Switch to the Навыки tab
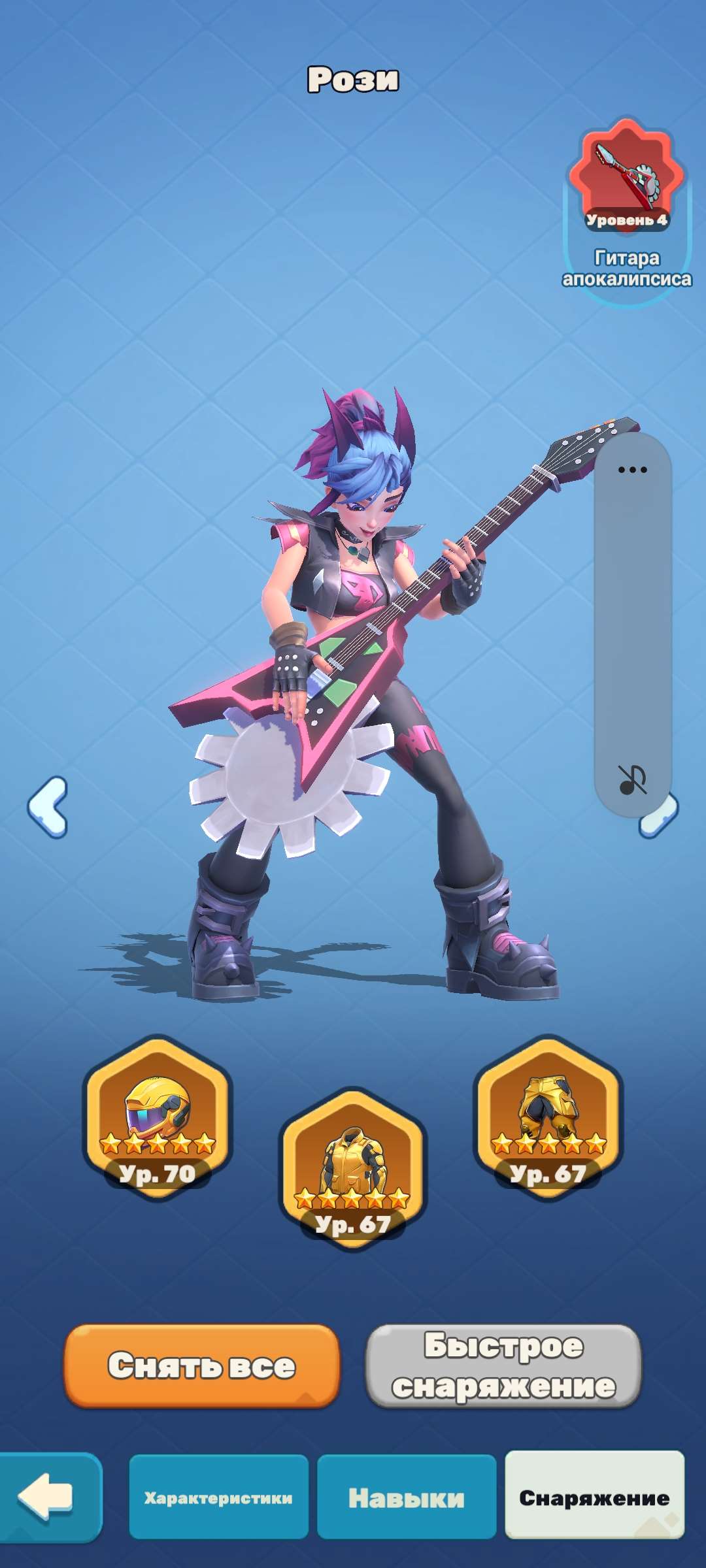706x1568 pixels. pos(406,1497)
